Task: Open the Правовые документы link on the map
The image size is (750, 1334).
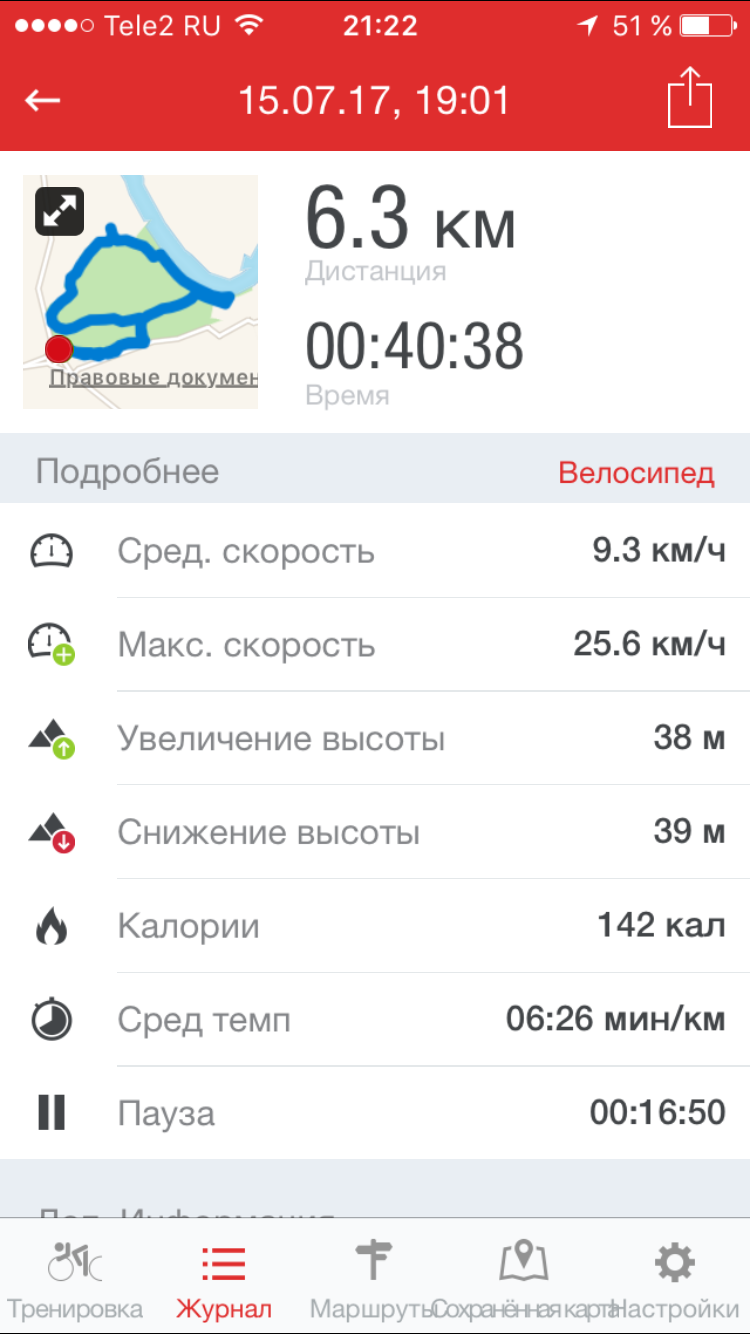Action: [153, 378]
